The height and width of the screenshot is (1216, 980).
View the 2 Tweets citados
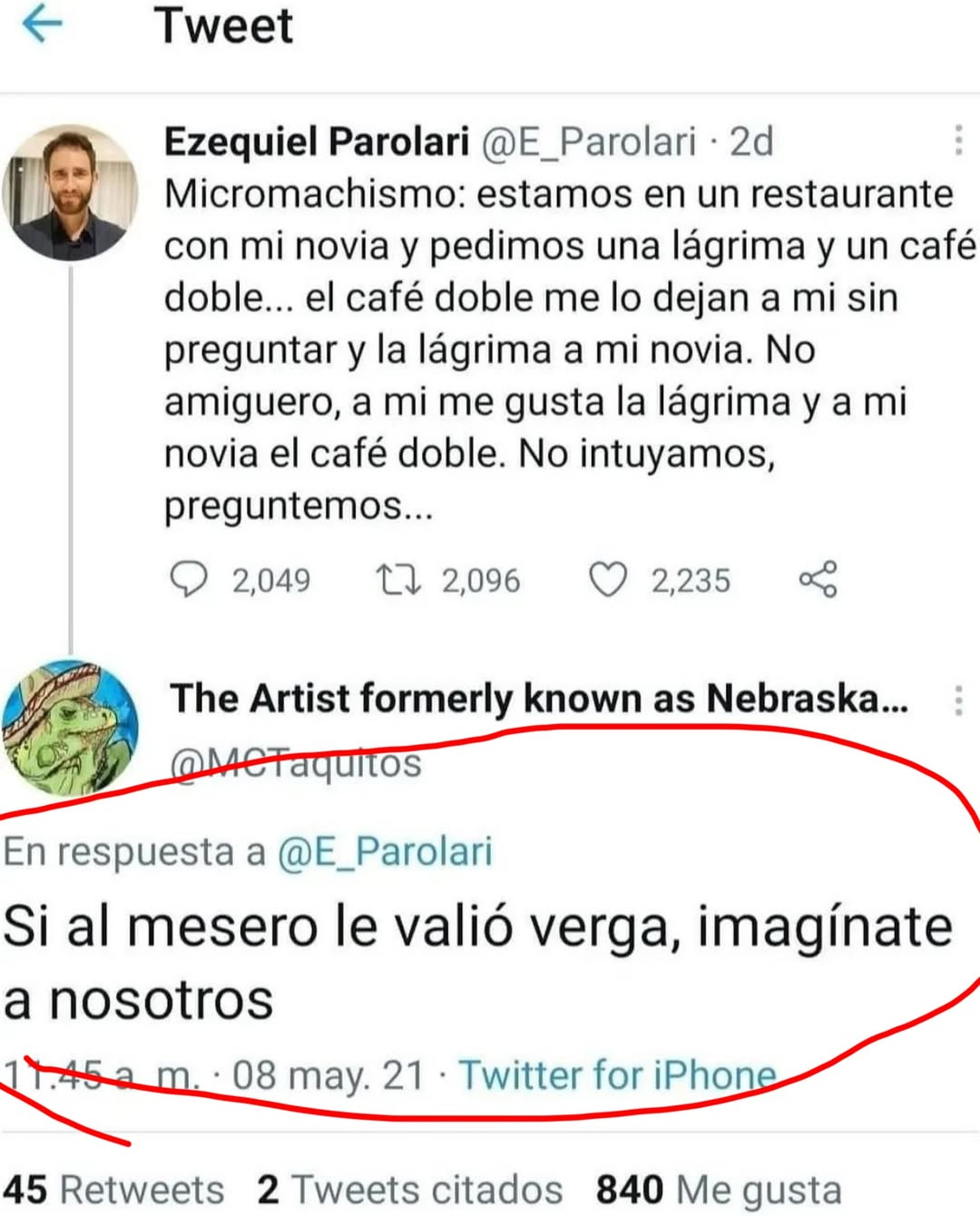pos(410,1189)
